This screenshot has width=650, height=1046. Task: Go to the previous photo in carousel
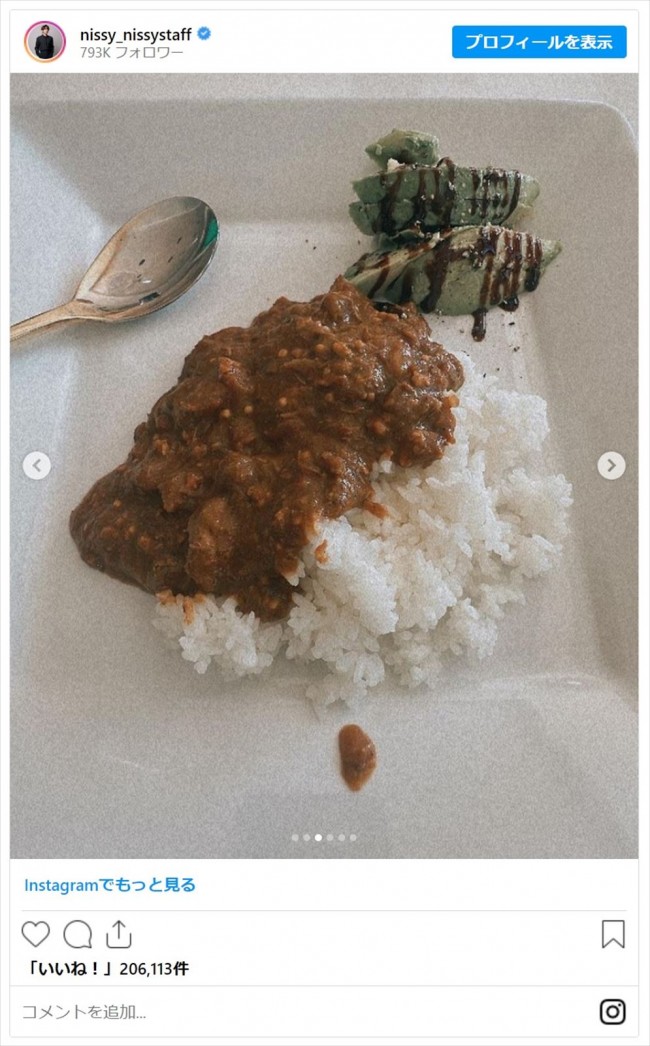click(37, 466)
